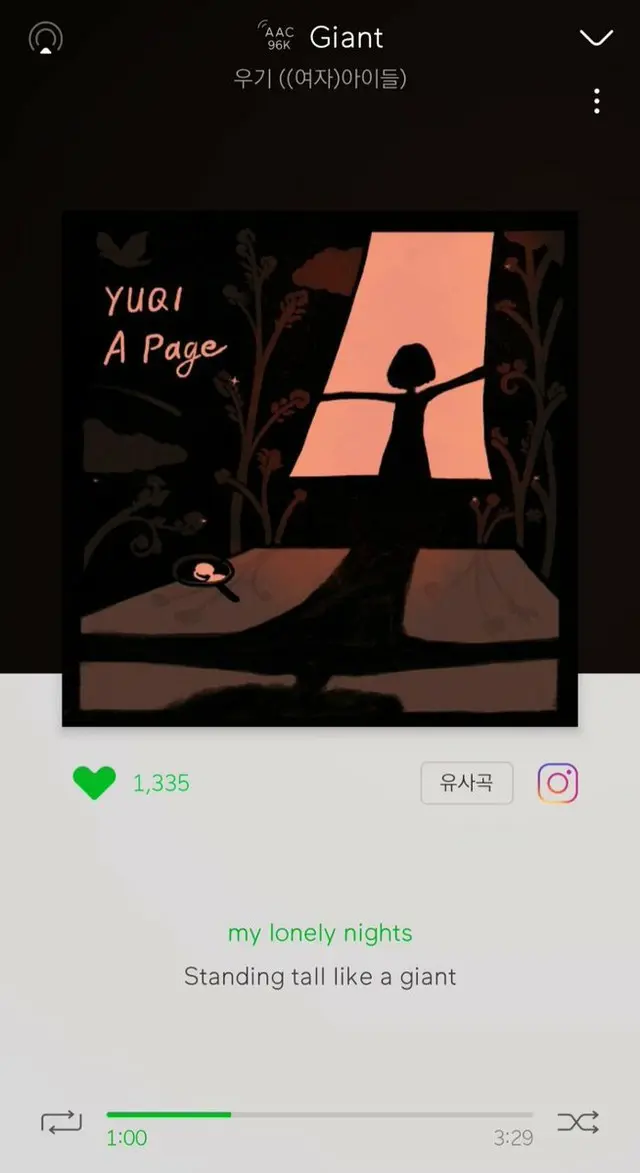Seek on the playback progress bar
Viewport: 640px width, 1173px height.
320,1115
